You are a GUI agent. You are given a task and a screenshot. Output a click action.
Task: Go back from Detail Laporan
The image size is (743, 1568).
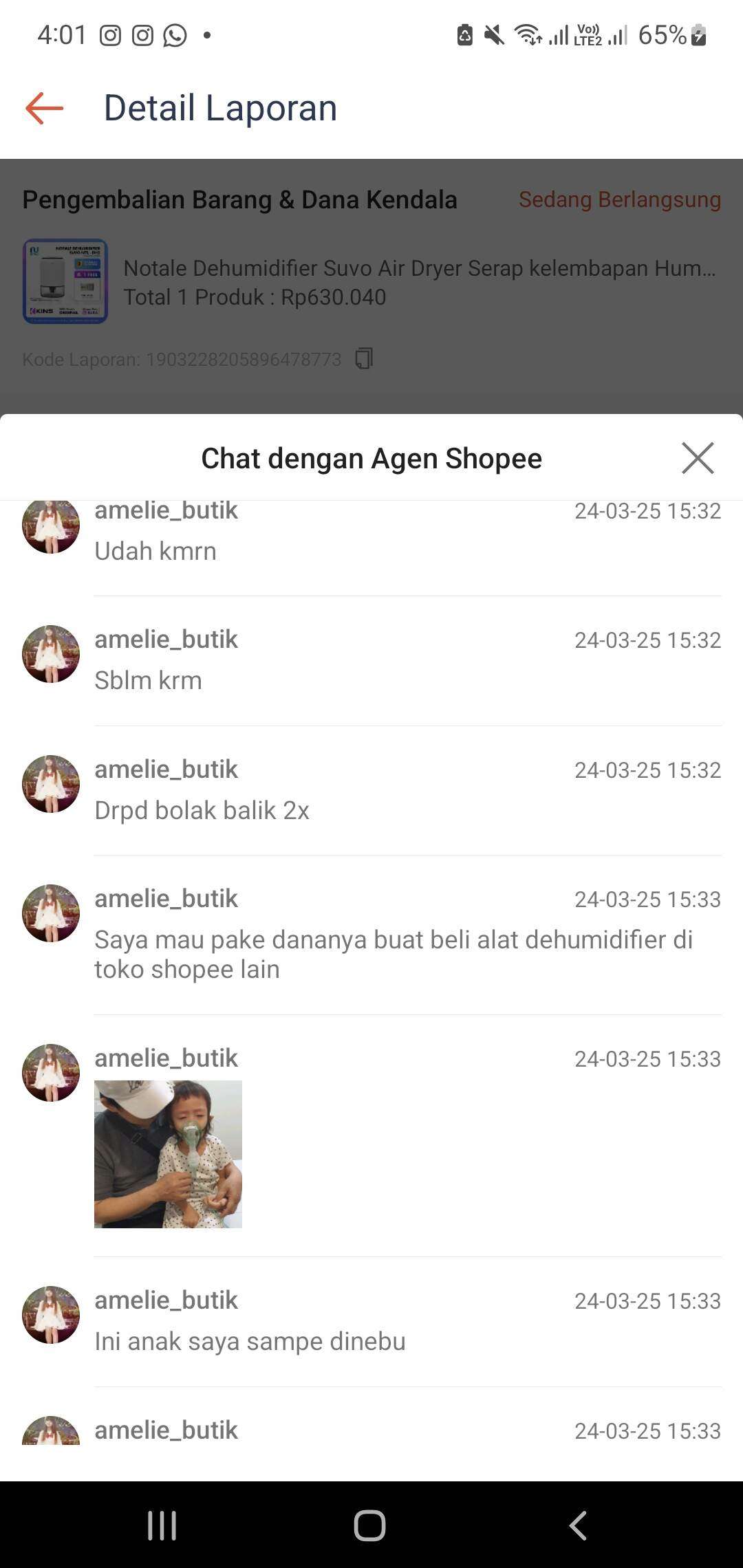(45, 108)
